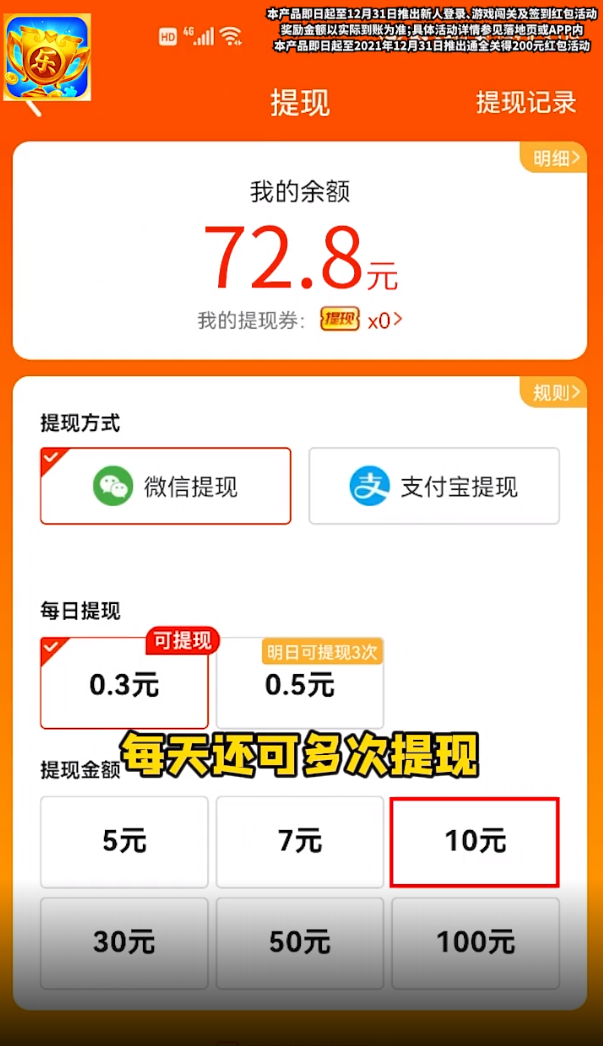Screen dimensions: 603x1046
Task: Choose the 0.3元 daily withdrawal
Action: coord(124,682)
